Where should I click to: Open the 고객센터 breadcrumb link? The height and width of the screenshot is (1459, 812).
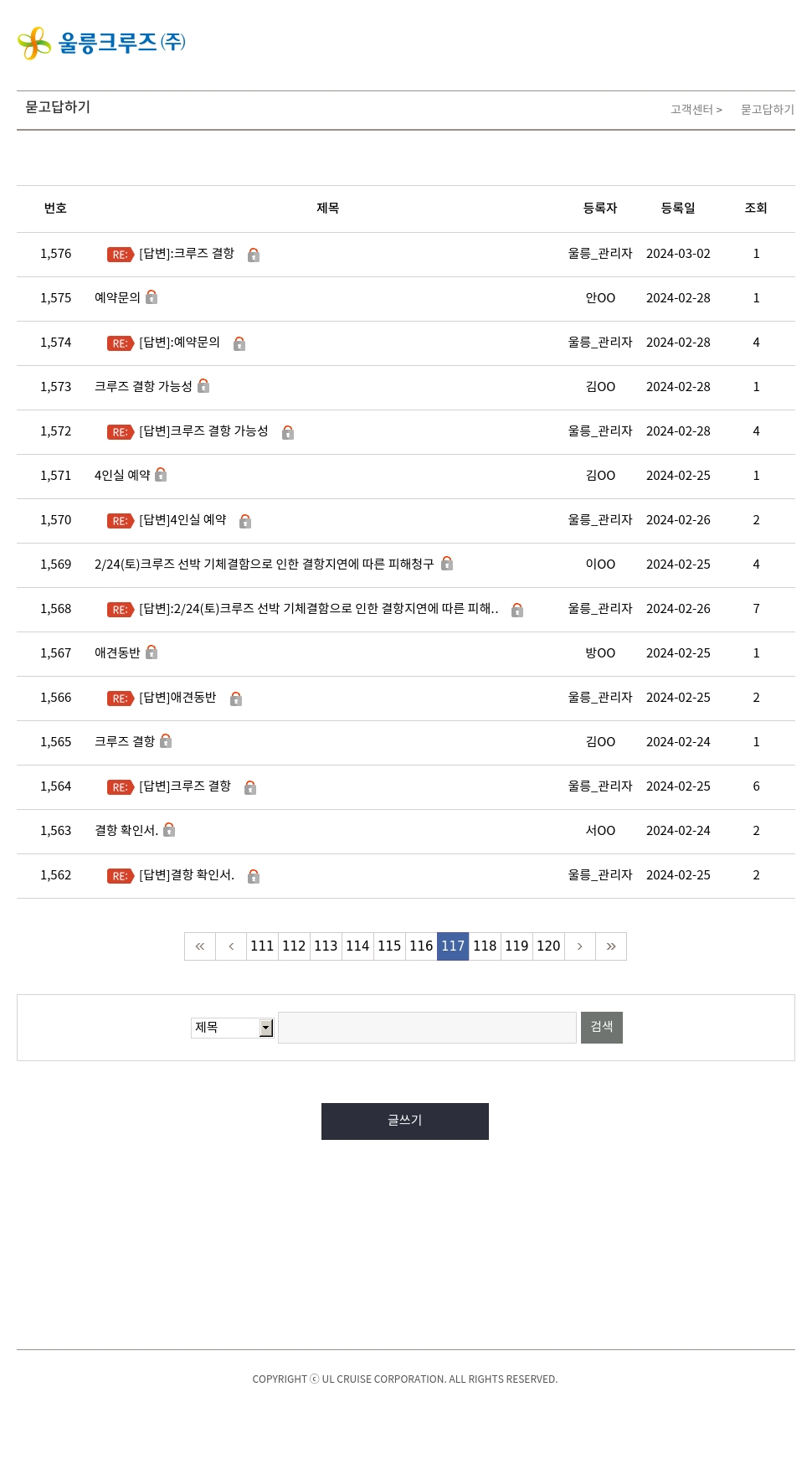[x=691, y=110]
